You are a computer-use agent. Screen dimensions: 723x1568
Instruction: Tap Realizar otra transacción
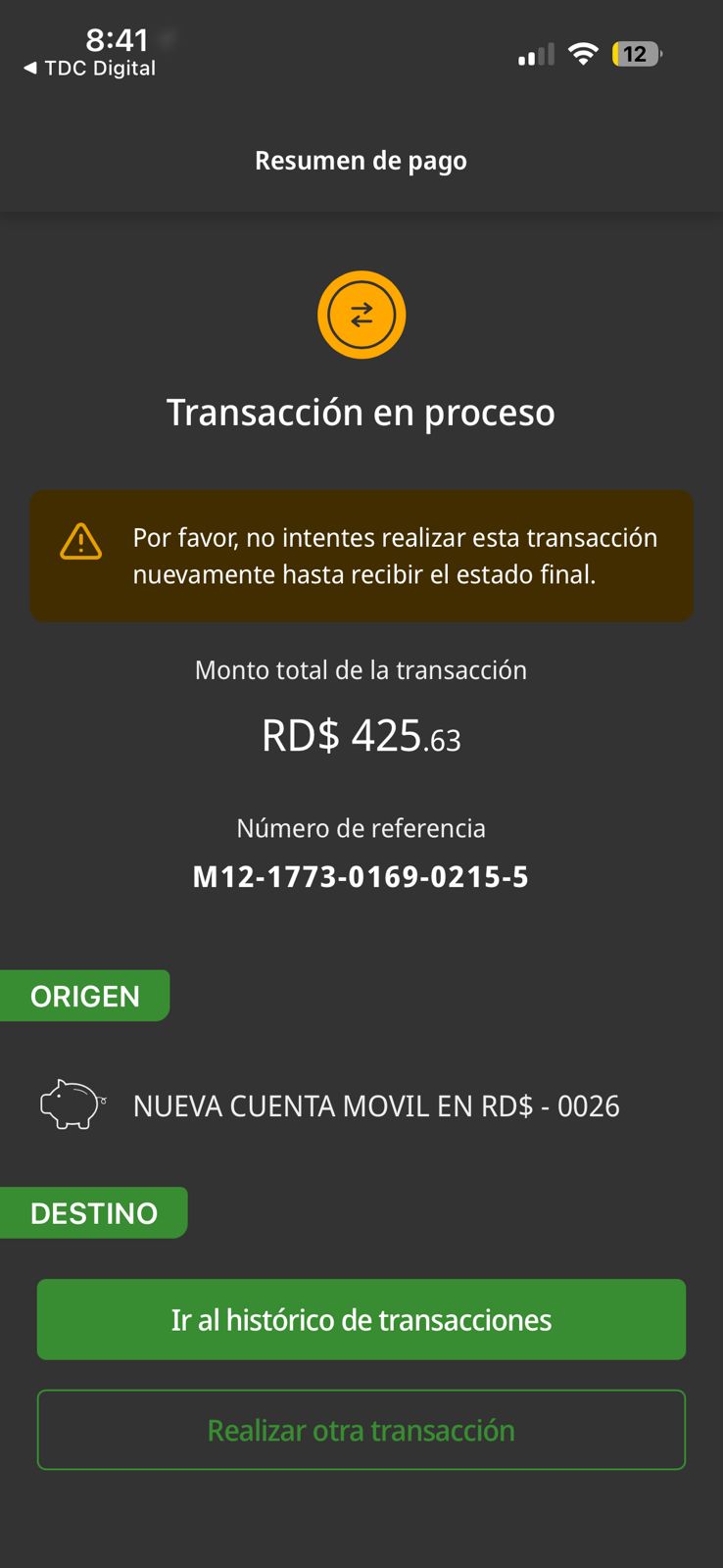point(361,1430)
